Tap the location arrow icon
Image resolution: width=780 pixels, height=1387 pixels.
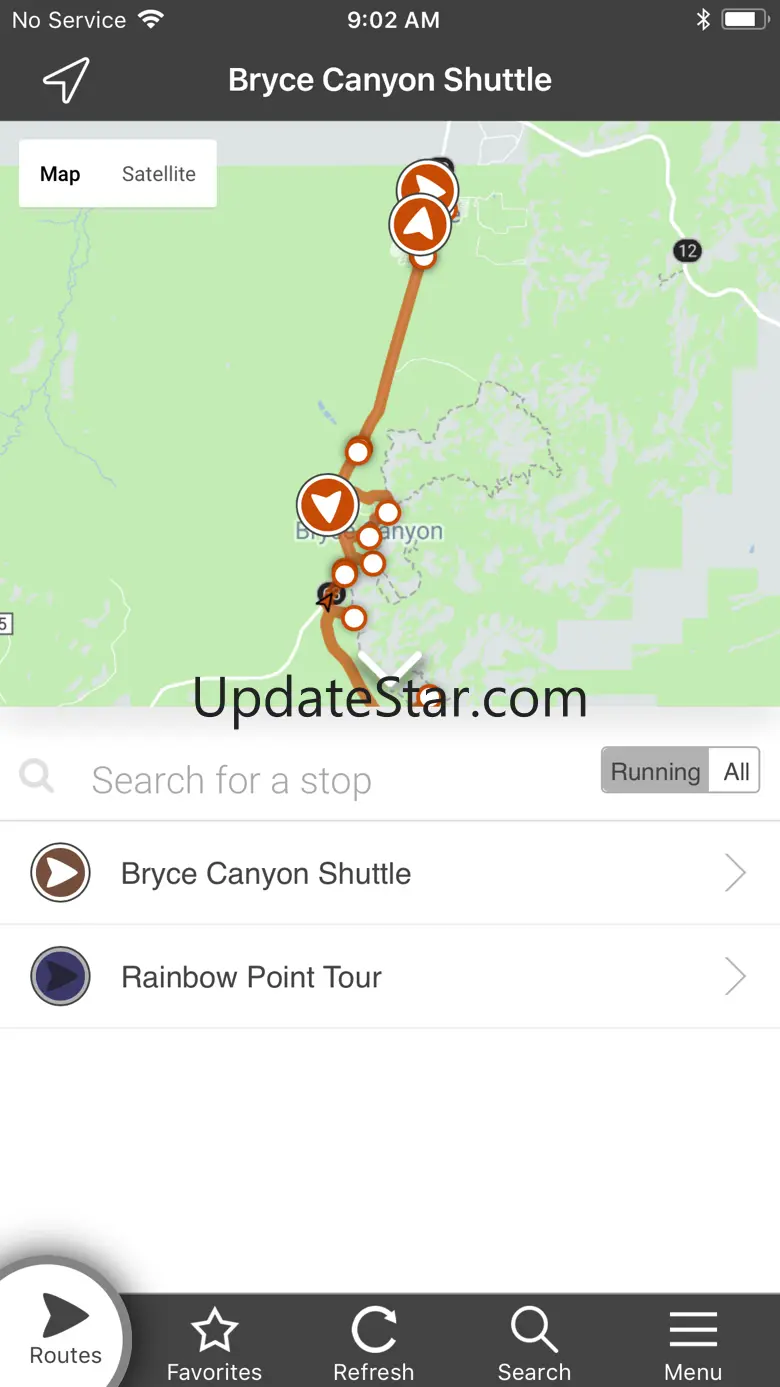pos(66,80)
